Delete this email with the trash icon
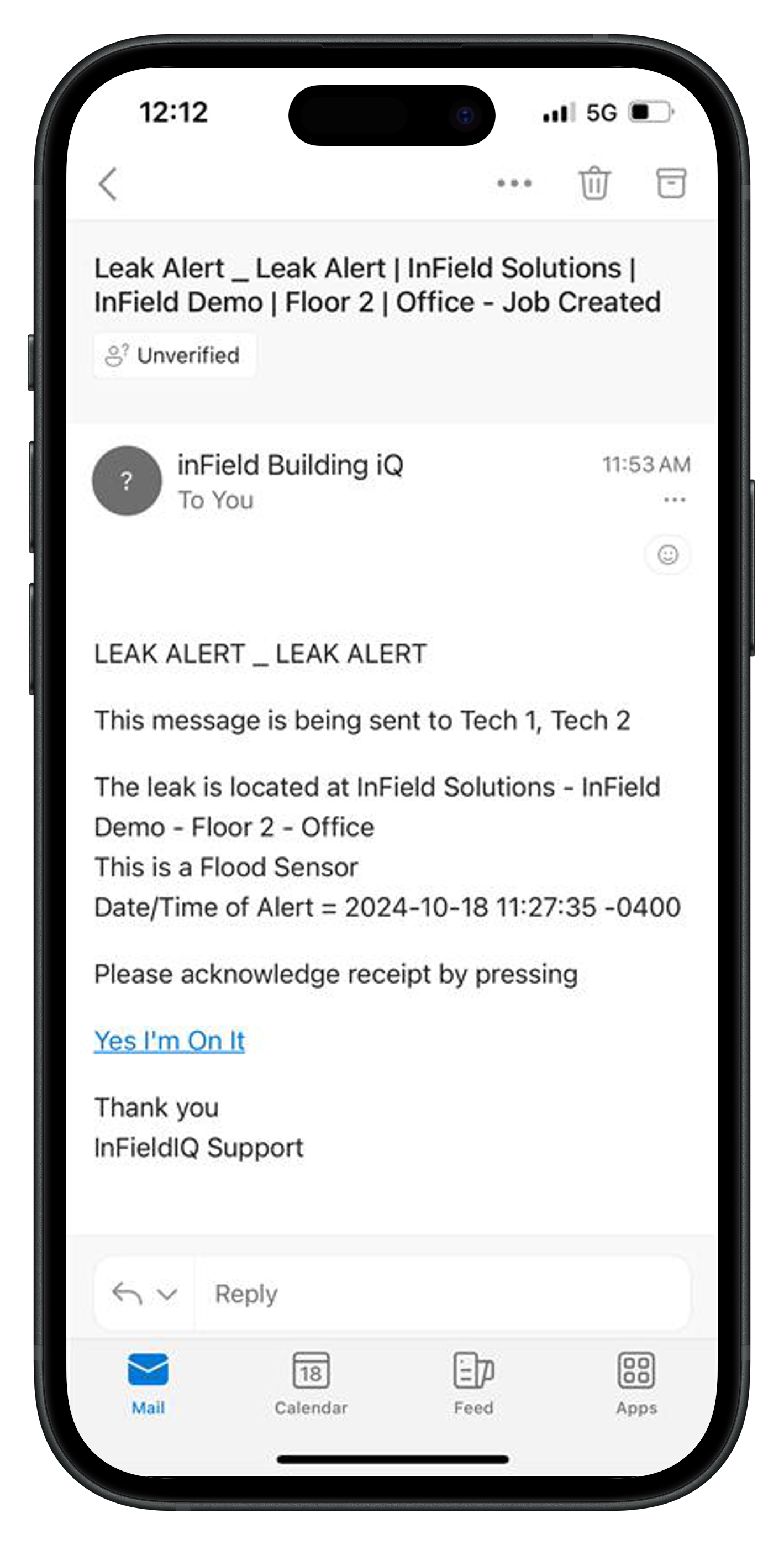 [594, 183]
